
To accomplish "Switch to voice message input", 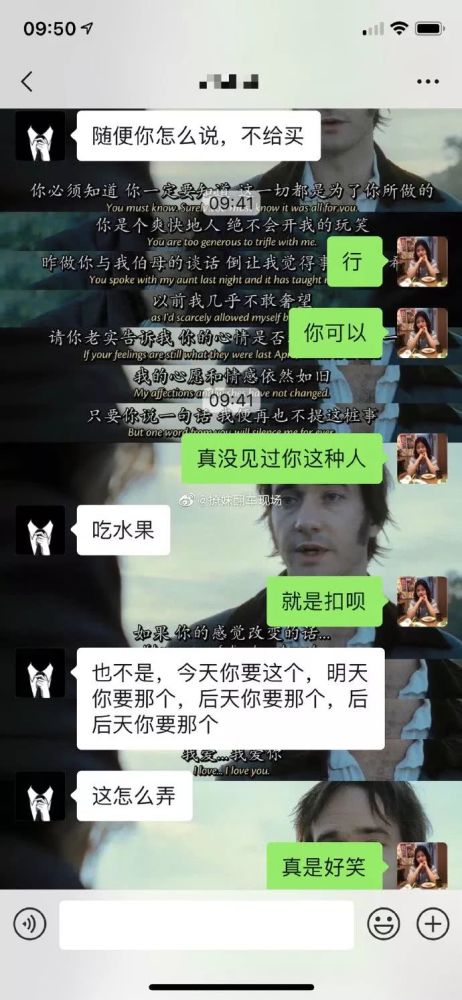I will click(x=29, y=924).
